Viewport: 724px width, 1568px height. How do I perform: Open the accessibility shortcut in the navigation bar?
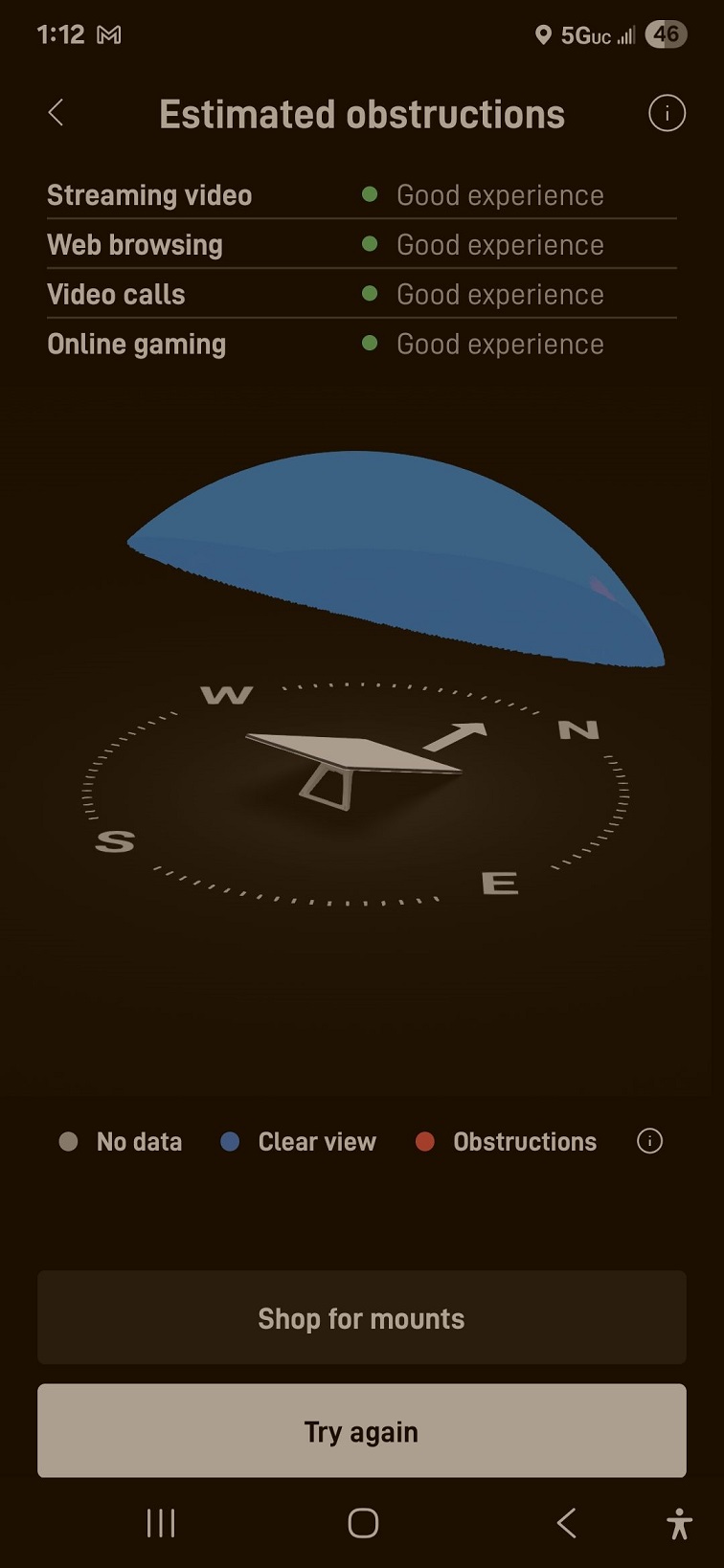680,1523
